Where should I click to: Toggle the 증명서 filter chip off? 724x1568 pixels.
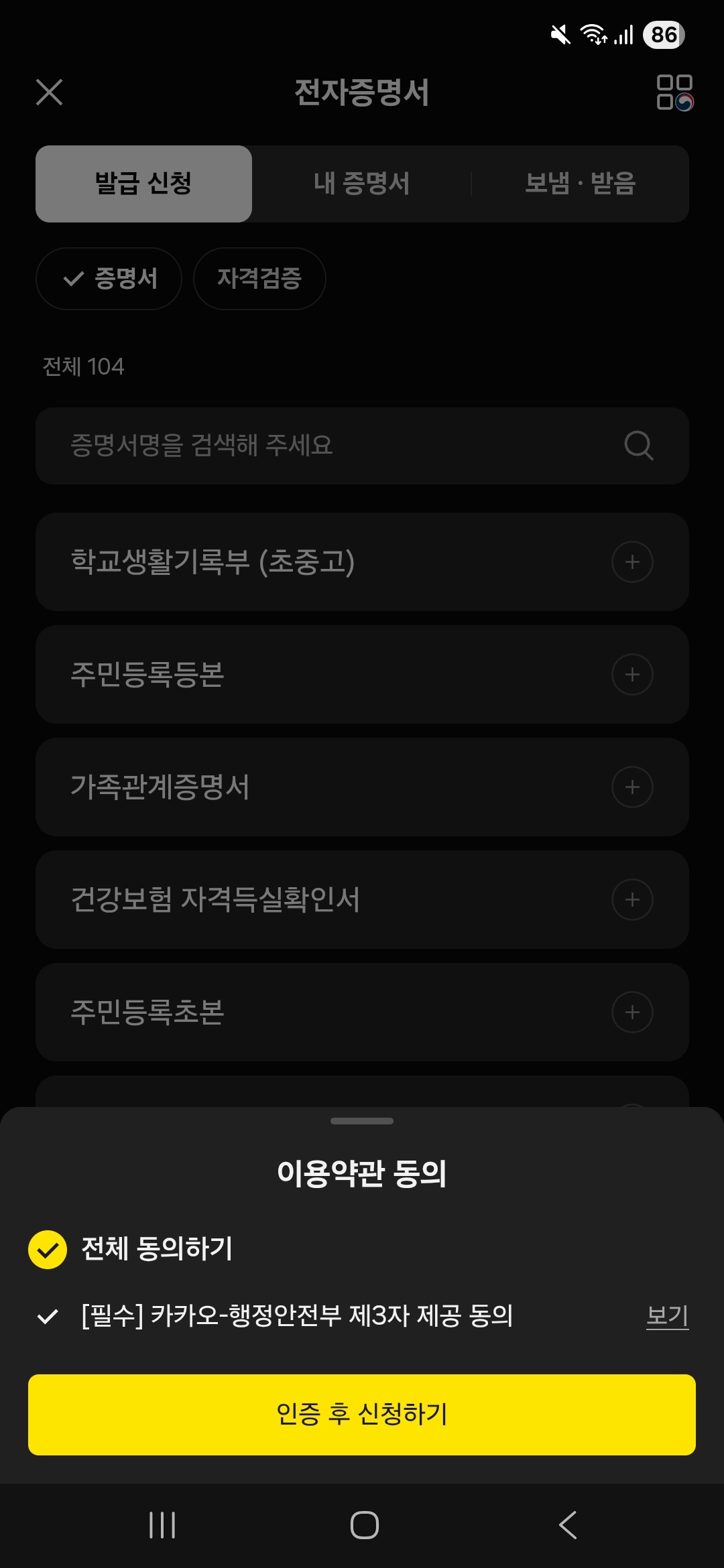[x=109, y=279]
